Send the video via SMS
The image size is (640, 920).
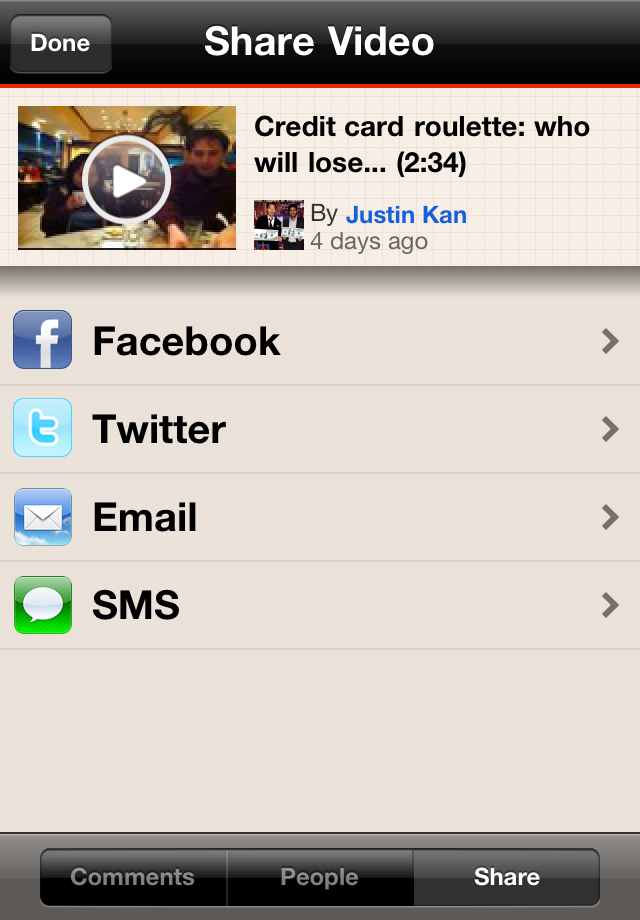pos(320,606)
